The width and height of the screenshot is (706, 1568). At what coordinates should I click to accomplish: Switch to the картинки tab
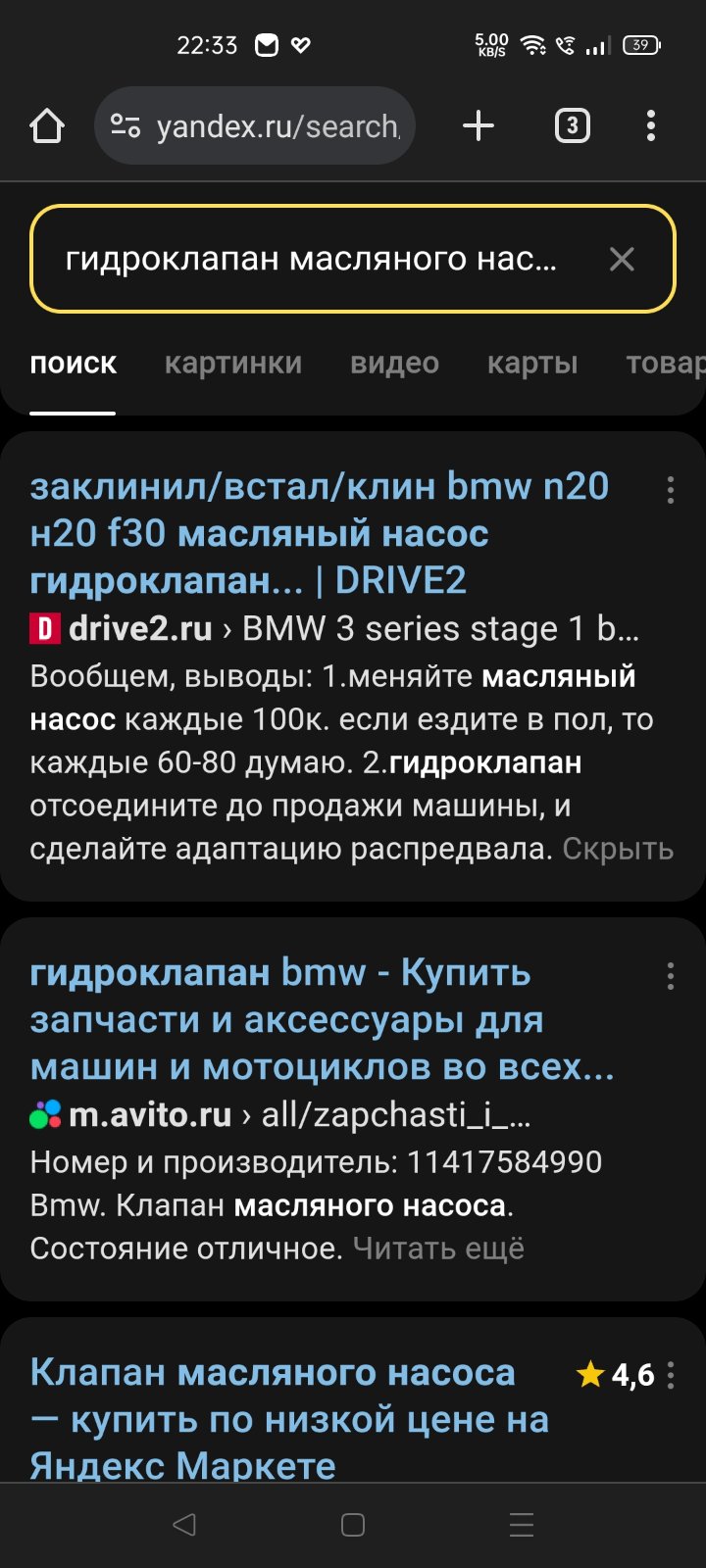[x=233, y=363]
